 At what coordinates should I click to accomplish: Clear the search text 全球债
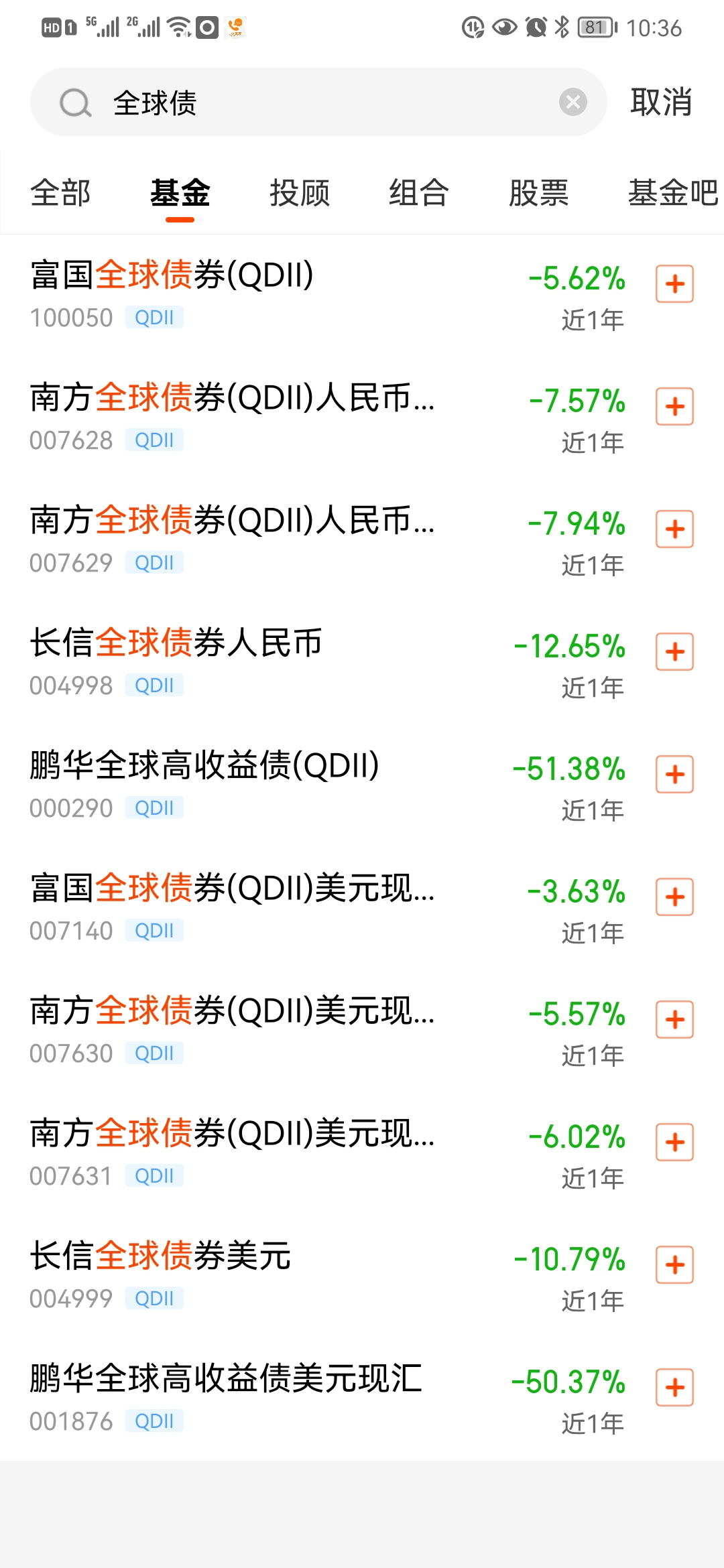pos(573,103)
